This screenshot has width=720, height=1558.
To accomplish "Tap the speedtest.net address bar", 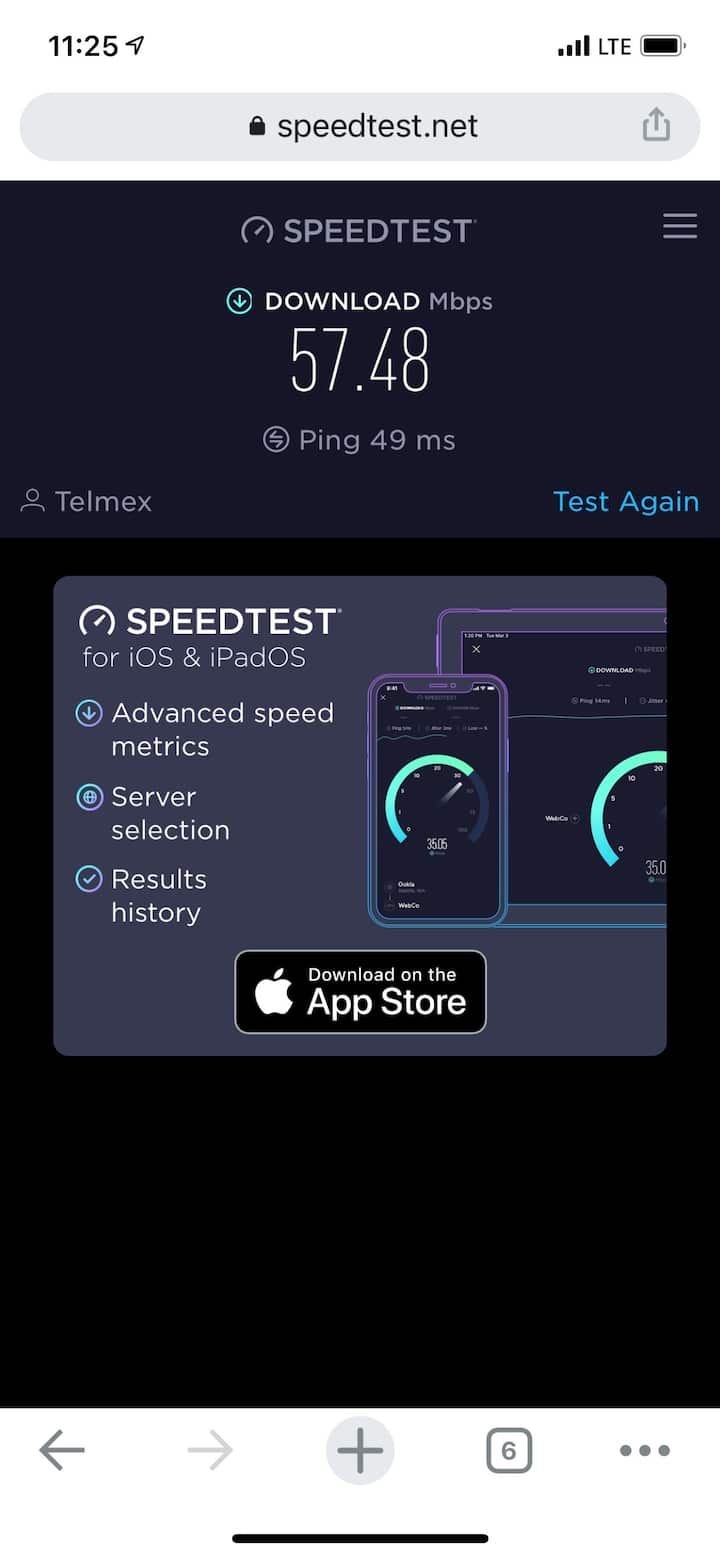I will click(x=360, y=127).
